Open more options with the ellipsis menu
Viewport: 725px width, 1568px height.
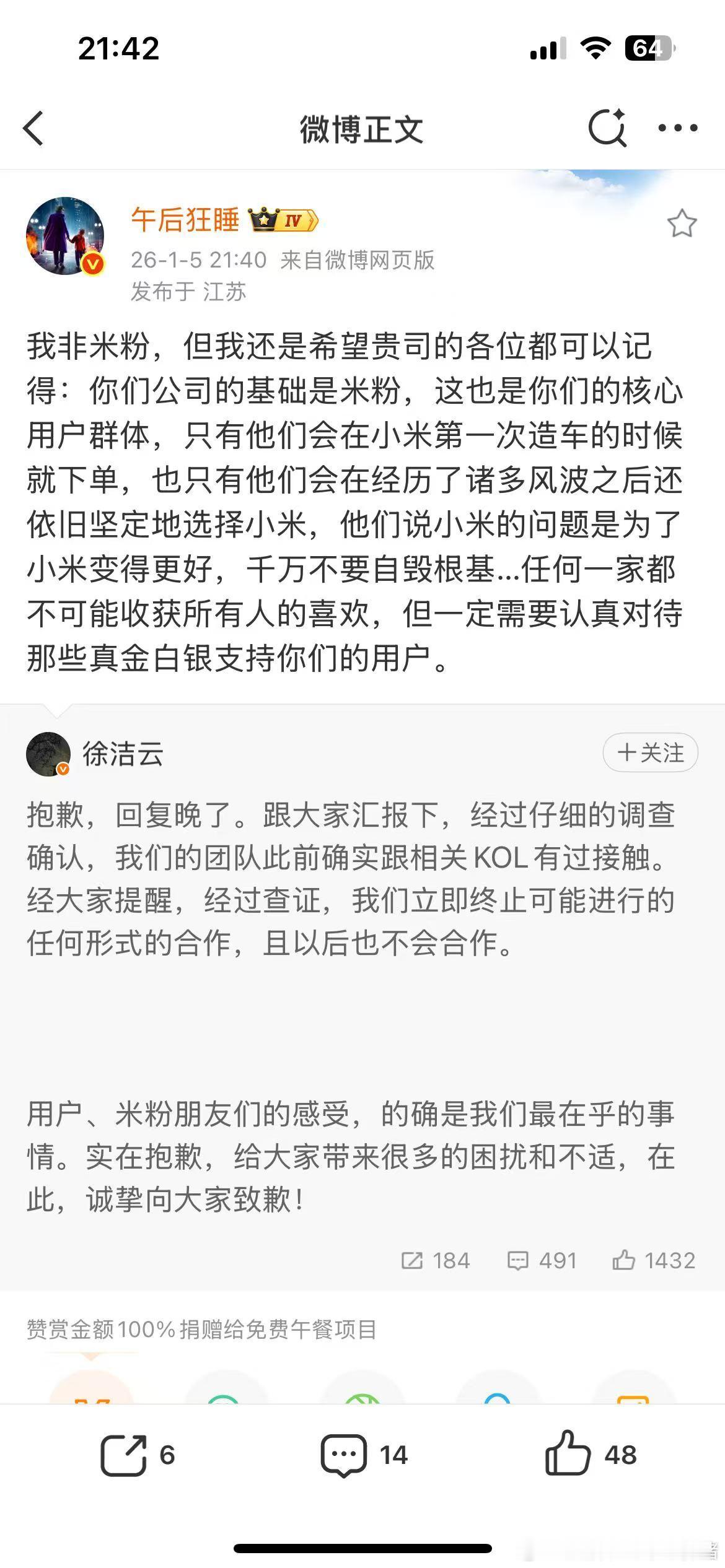[x=678, y=126]
